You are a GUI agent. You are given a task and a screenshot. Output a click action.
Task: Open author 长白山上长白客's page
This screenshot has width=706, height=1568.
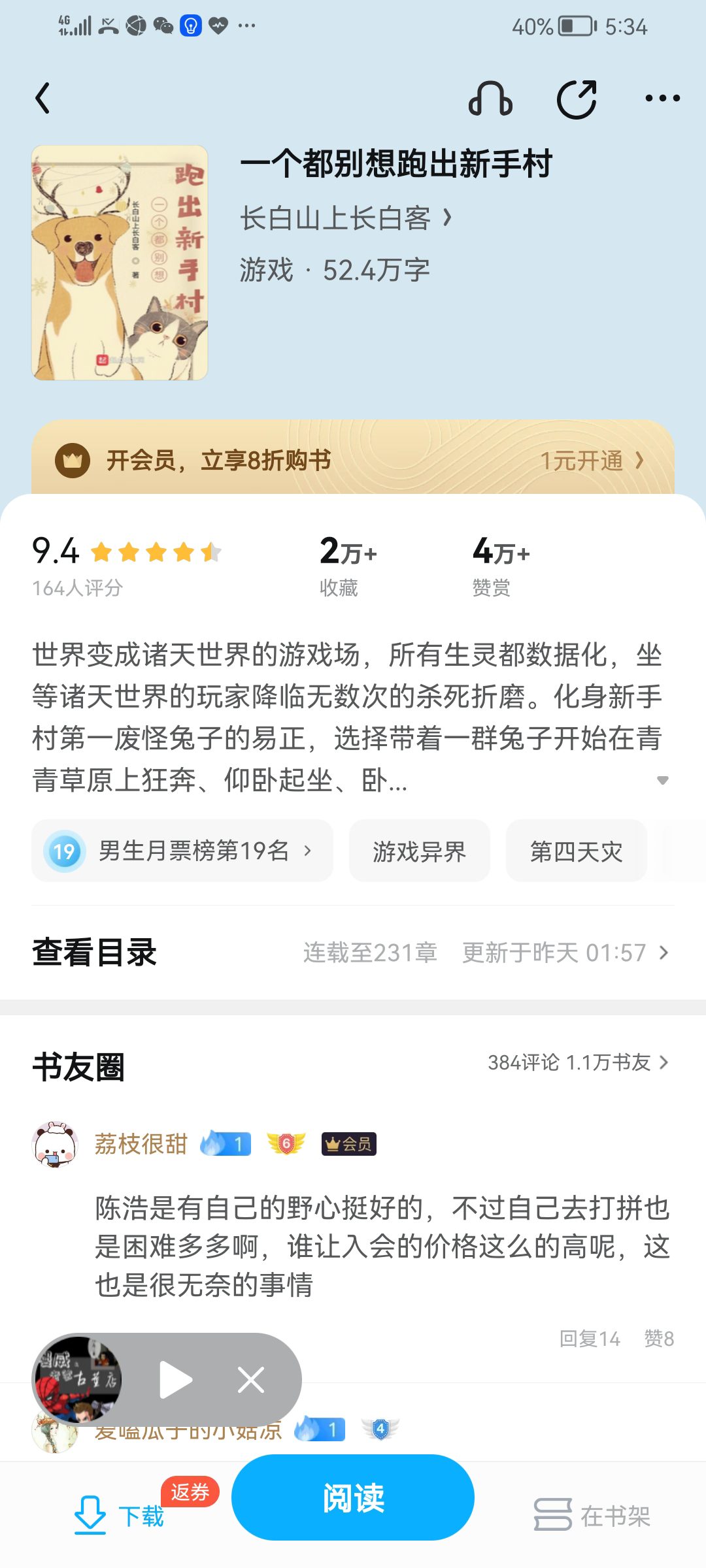[345, 218]
